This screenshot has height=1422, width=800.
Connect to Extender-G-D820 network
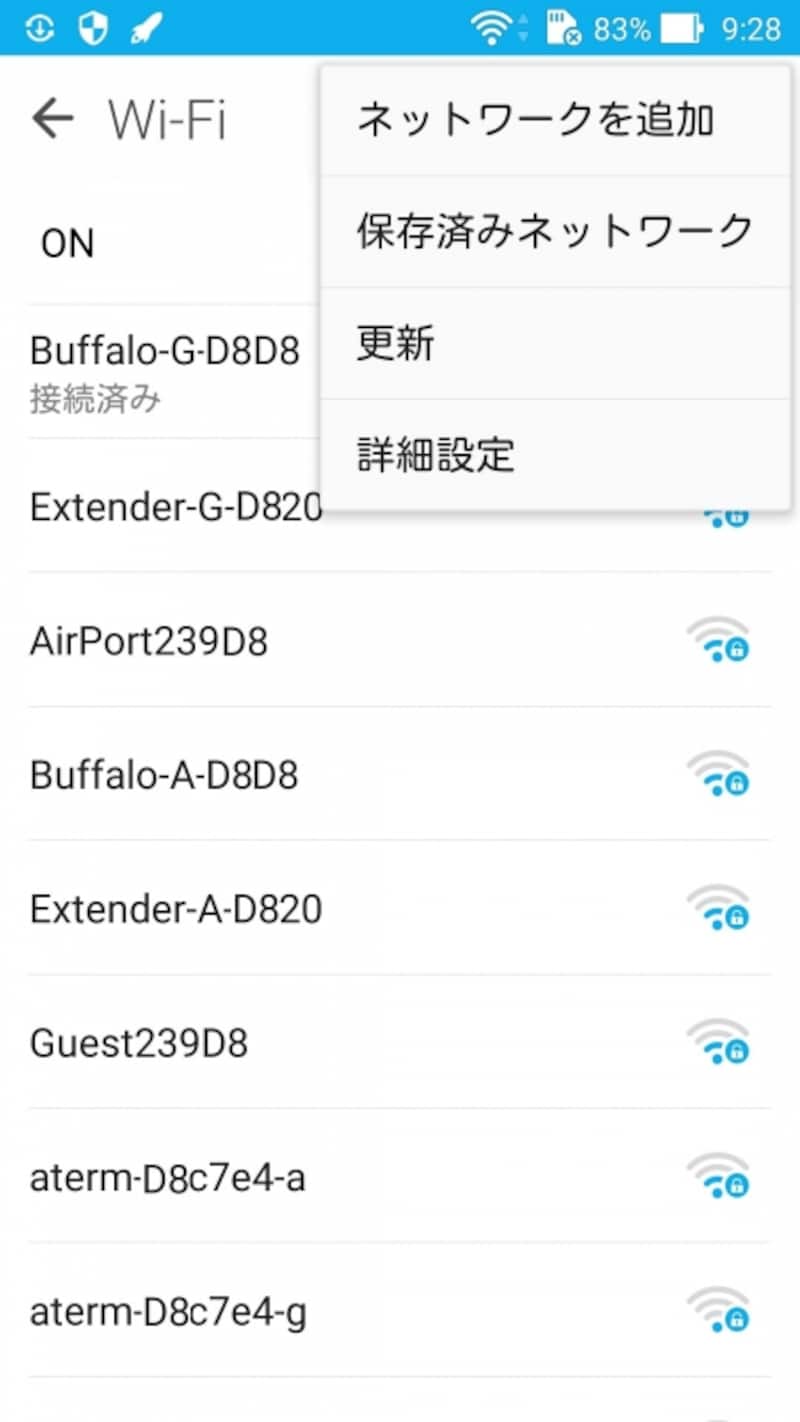click(x=175, y=508)
